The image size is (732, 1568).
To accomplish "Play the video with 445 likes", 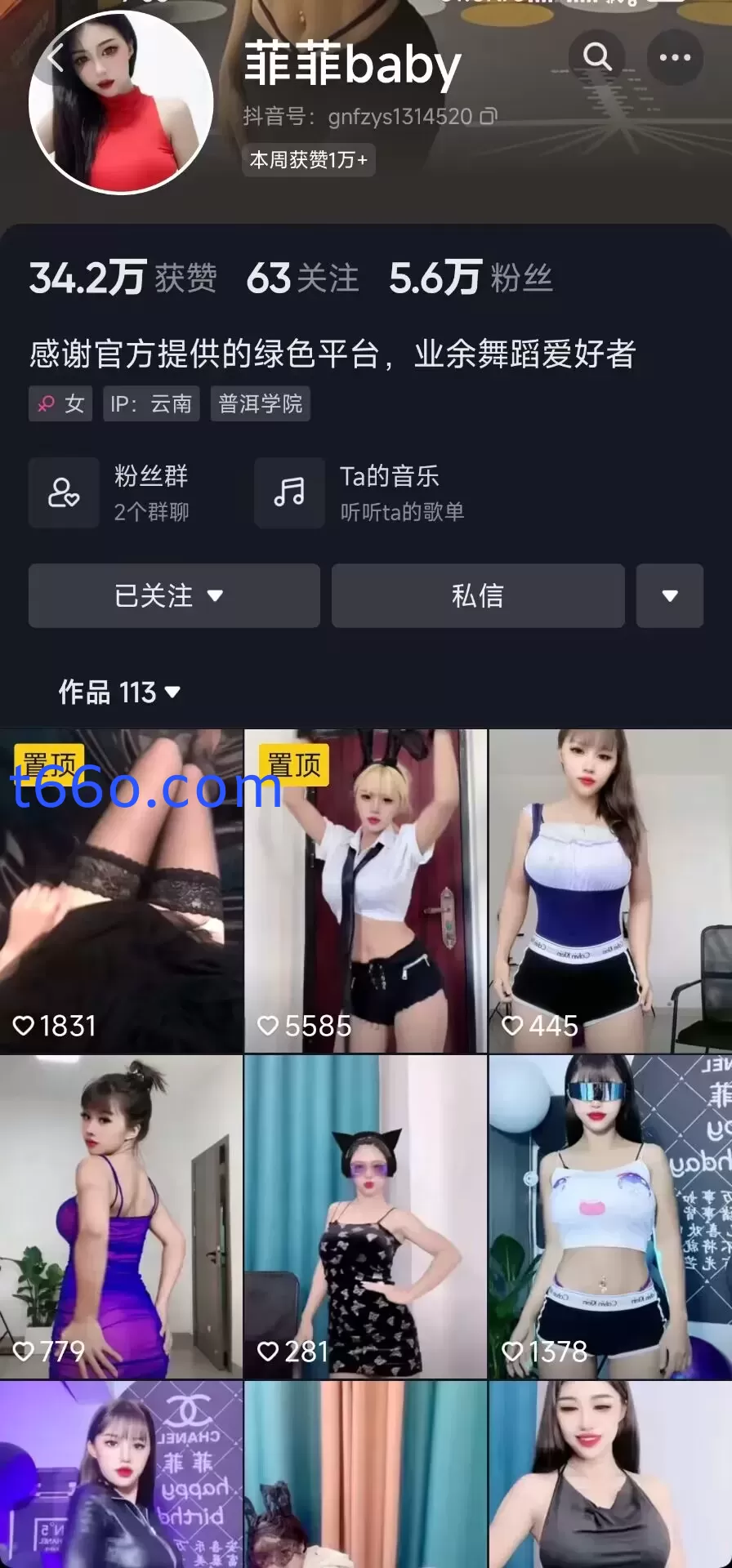I will (x=609, y=890).
